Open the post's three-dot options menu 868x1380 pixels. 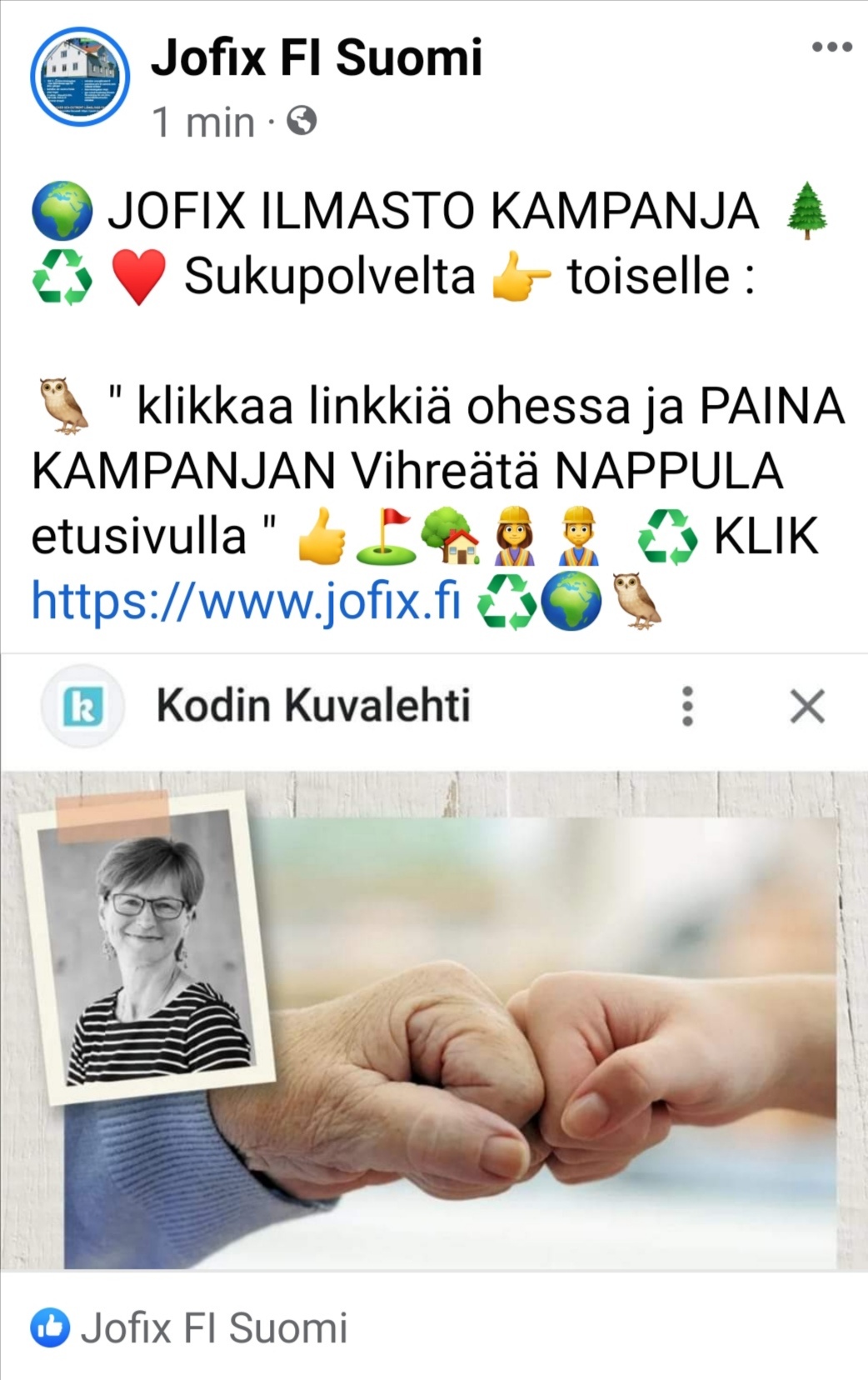[831, 47]
